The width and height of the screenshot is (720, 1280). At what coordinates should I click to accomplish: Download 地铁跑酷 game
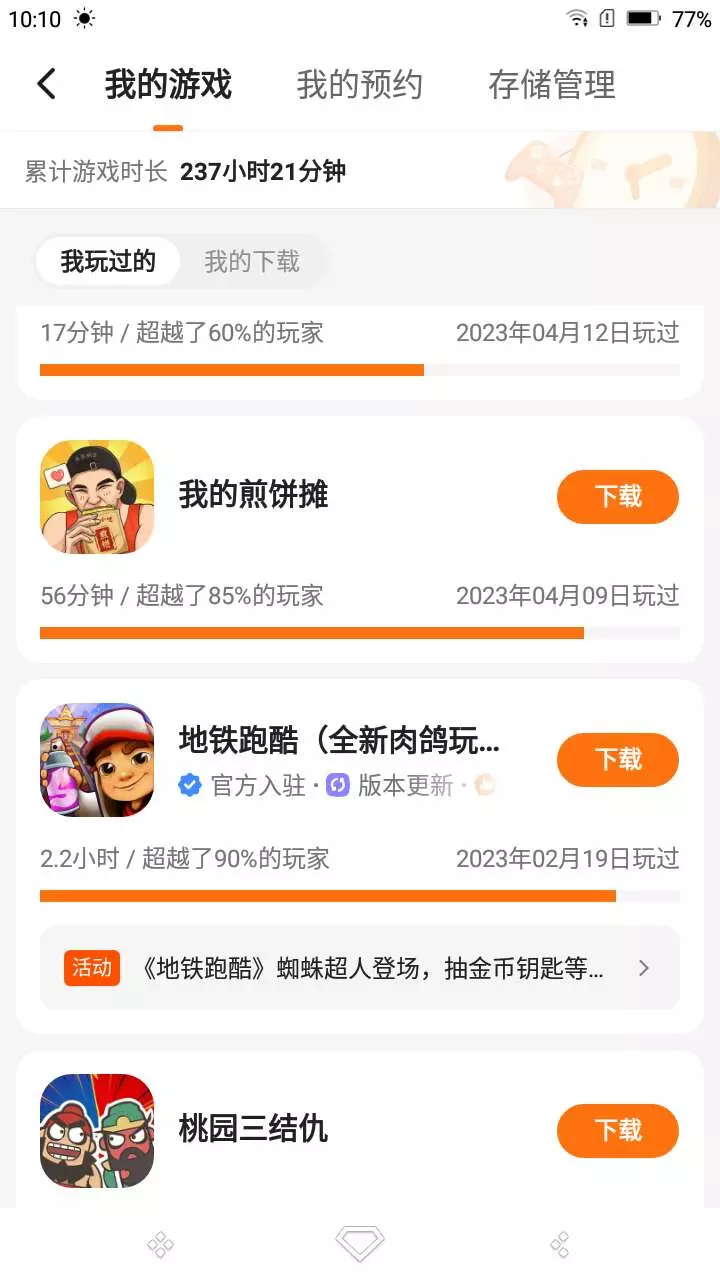(617, 759)
